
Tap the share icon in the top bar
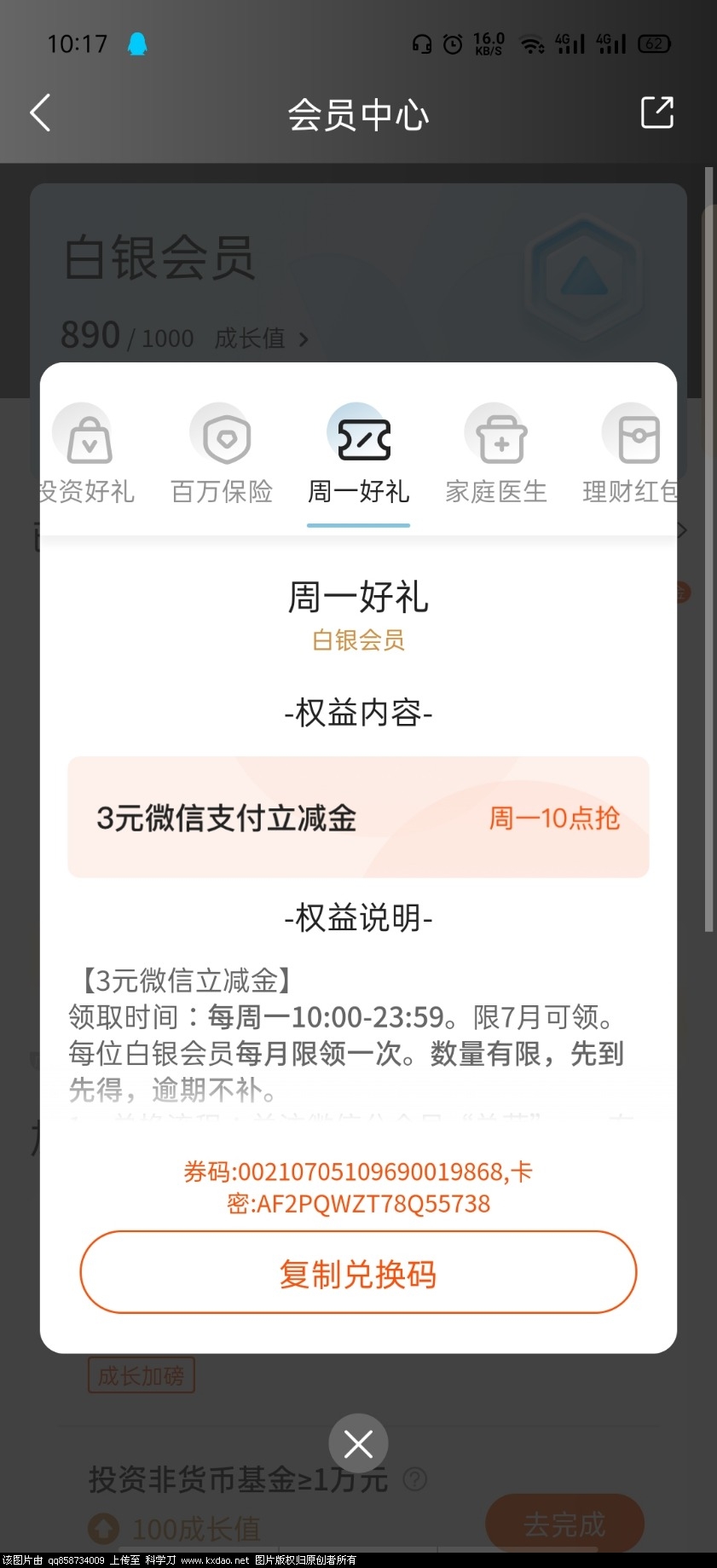tap(656, 112)
